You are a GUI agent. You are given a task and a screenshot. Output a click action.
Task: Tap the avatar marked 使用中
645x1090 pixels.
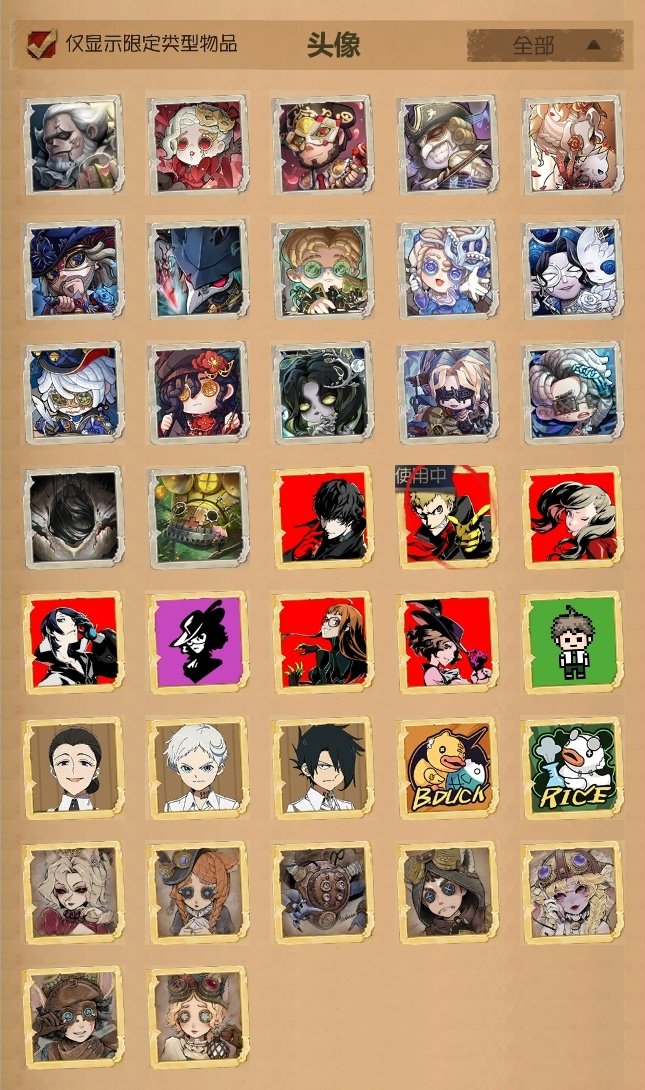point(448,517)
